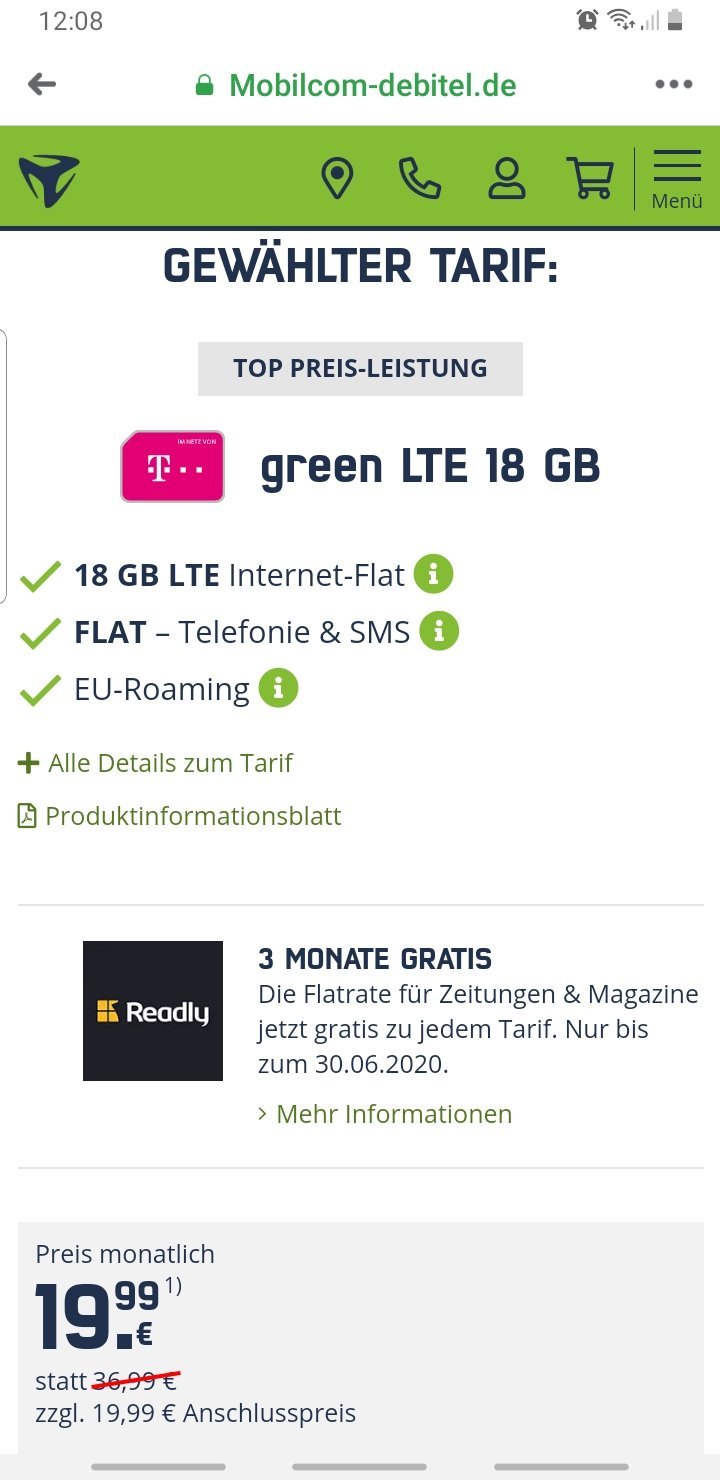
Task: Show info for FLAT Telefonie & SMS
Action: pyautogui.click(x=439, y=631)
